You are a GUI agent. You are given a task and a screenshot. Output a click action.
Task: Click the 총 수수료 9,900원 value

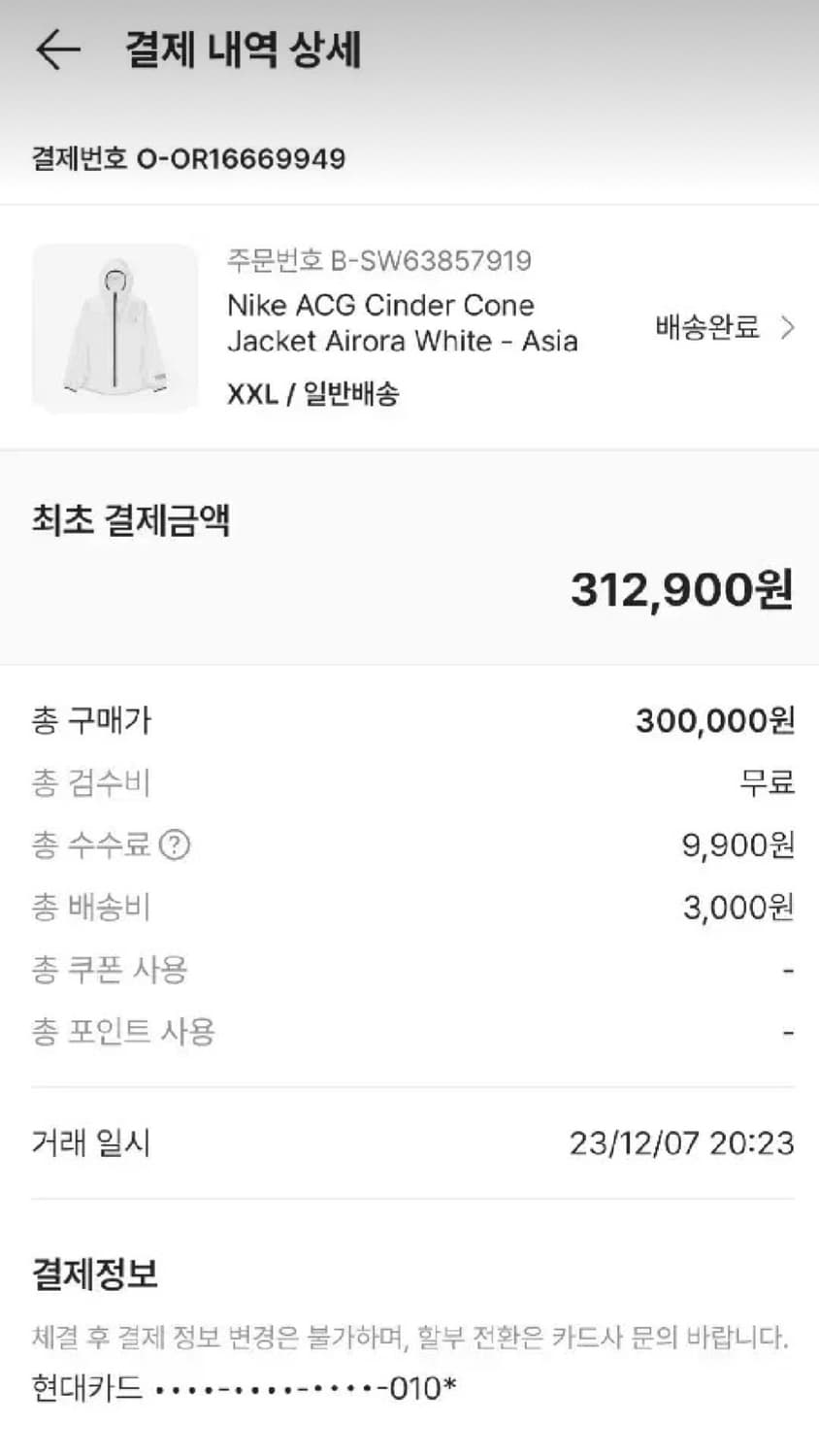(739, 844)
